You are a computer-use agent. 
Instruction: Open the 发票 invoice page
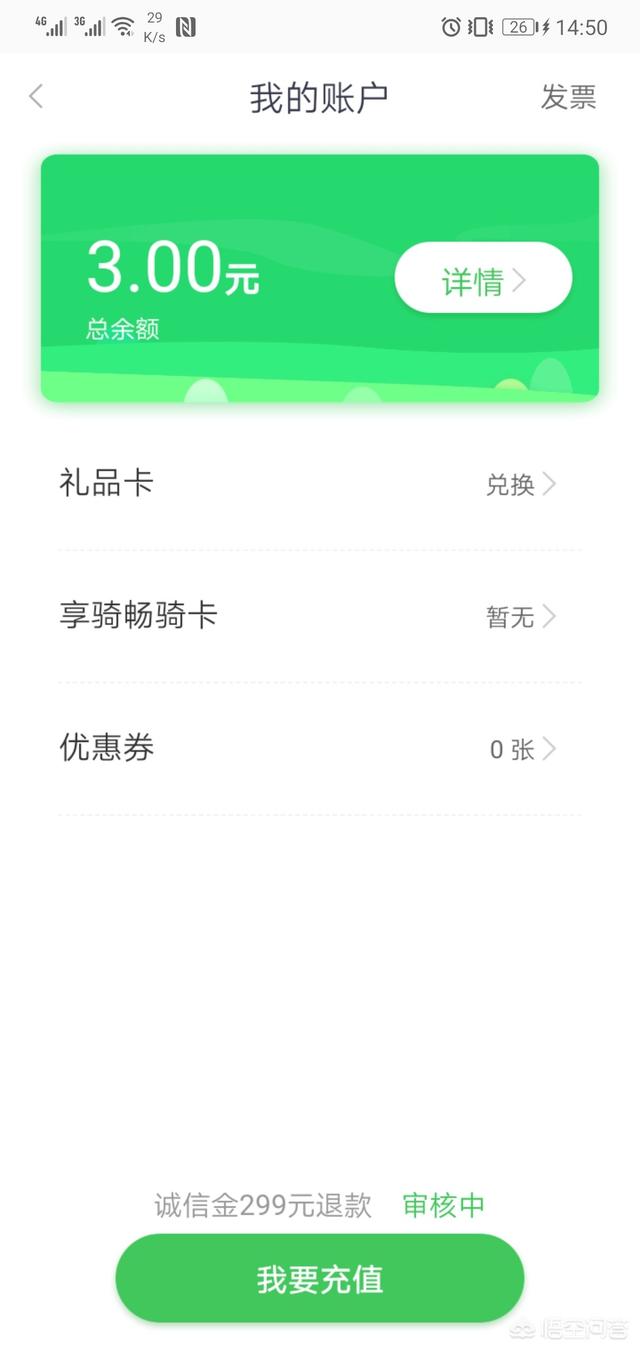click(568, 97)
